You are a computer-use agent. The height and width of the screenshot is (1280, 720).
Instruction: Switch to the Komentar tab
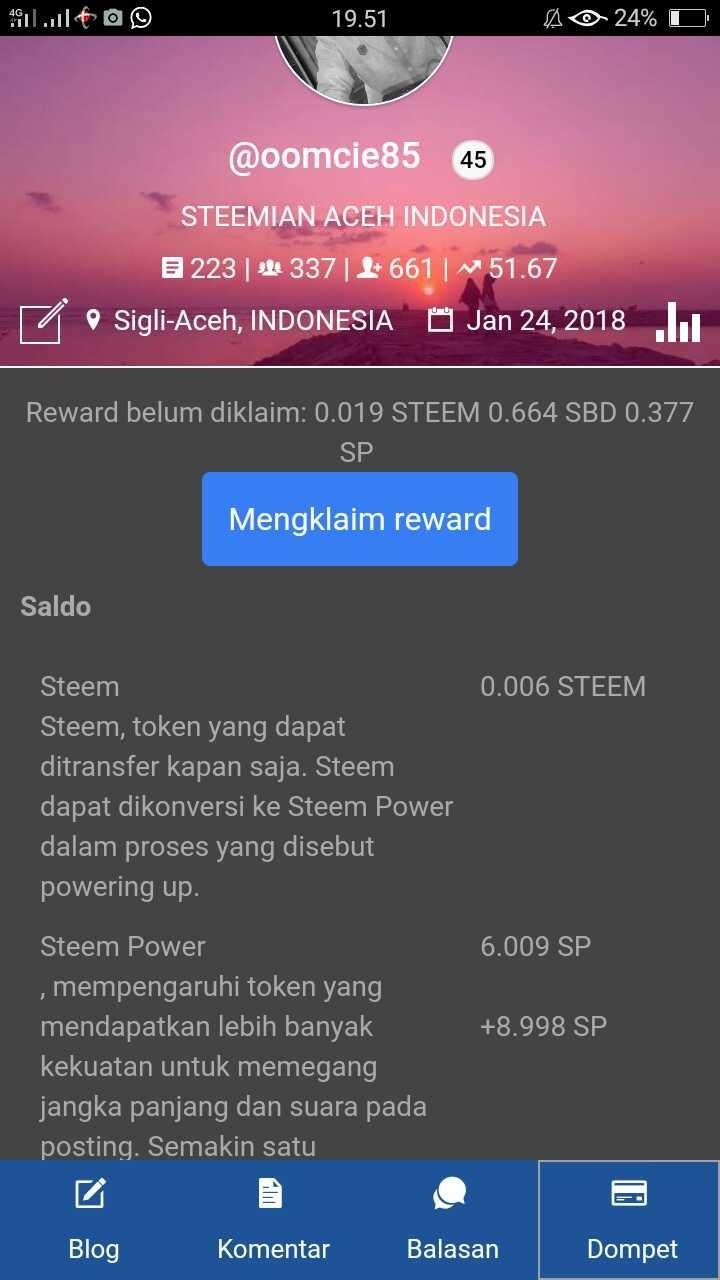(x=273, y=1220)
